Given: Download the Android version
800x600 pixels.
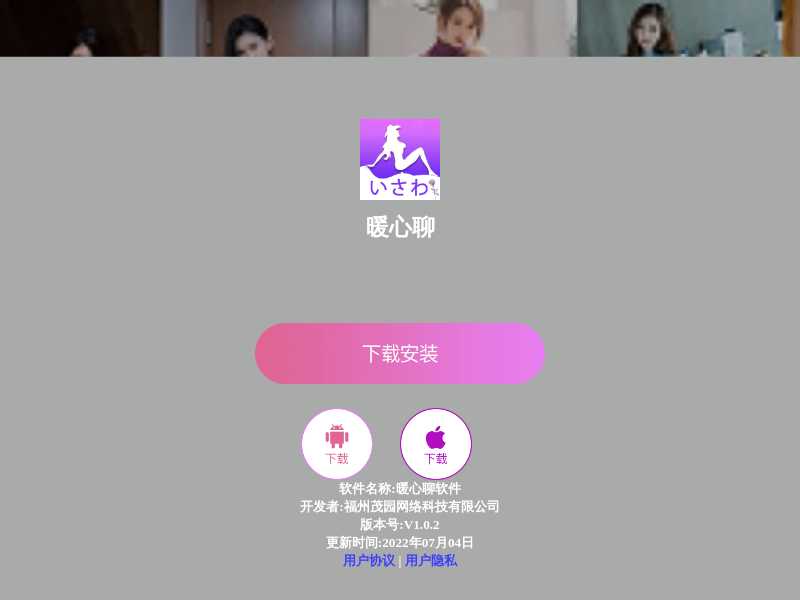Looking at the screenshot, I should (x=337, y=444).
